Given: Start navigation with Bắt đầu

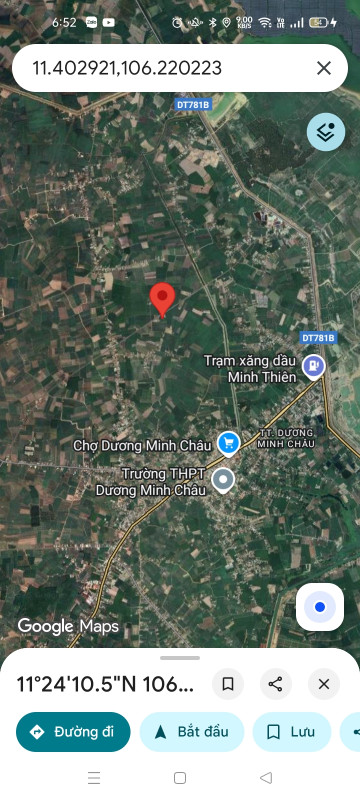Looking at the screenshot, I should tap(192, 732).
